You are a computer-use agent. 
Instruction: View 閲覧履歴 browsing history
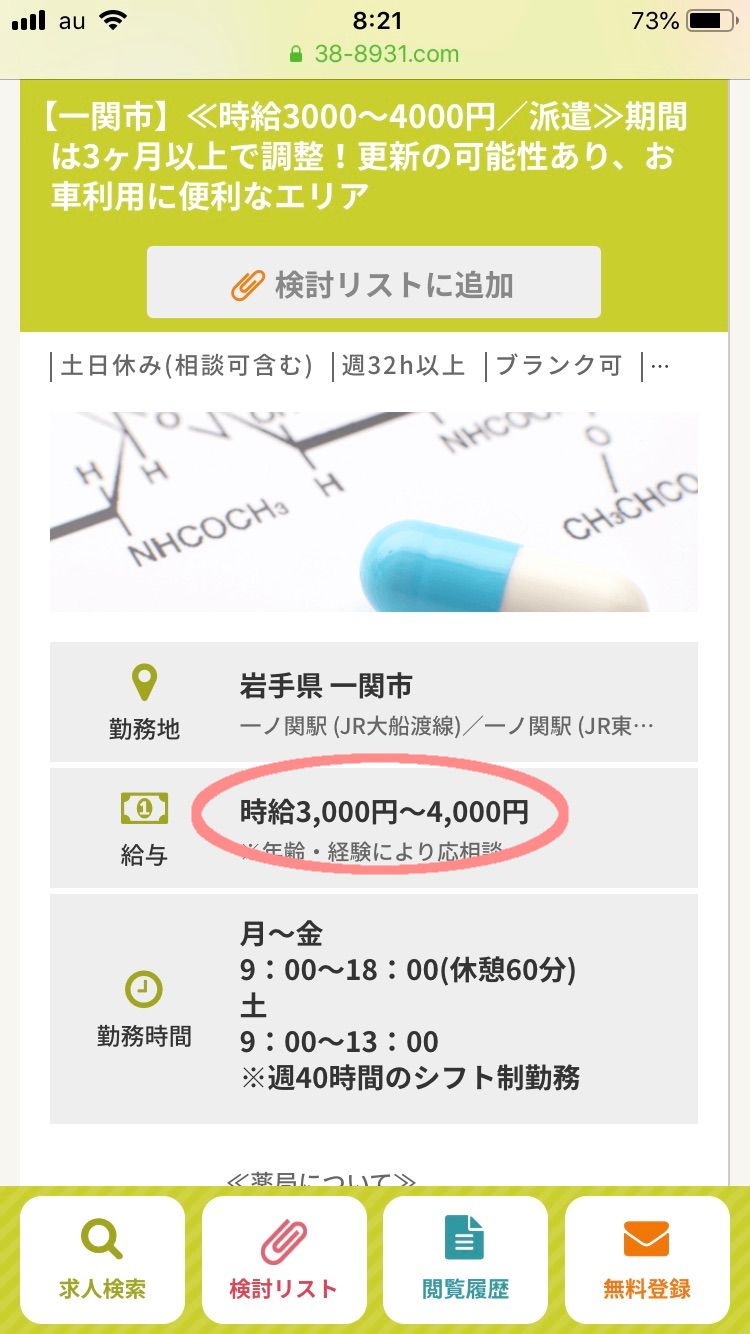(465, 1260)
